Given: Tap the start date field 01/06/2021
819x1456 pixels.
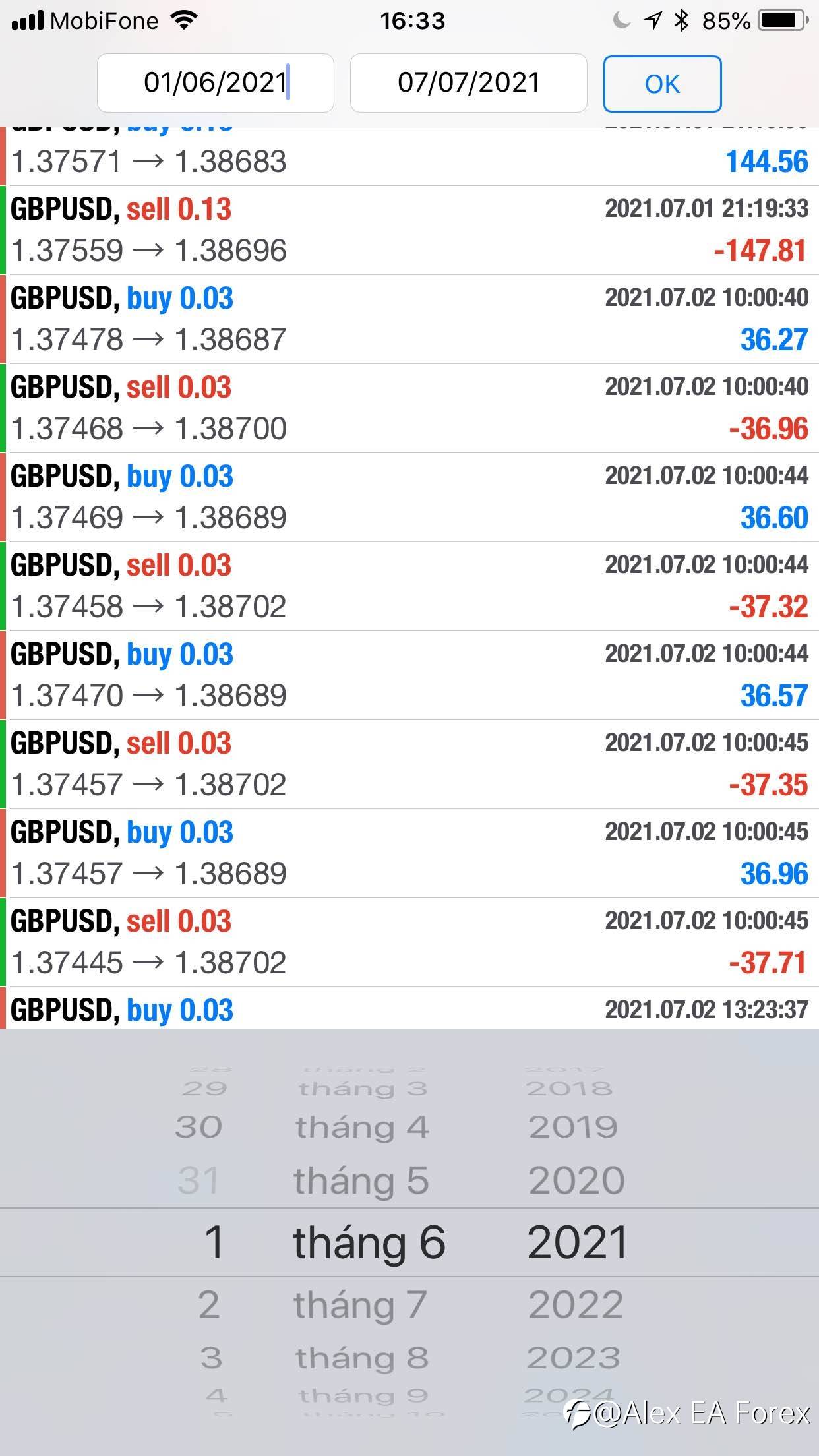Looking at the screenshot, I should (216, 83).
